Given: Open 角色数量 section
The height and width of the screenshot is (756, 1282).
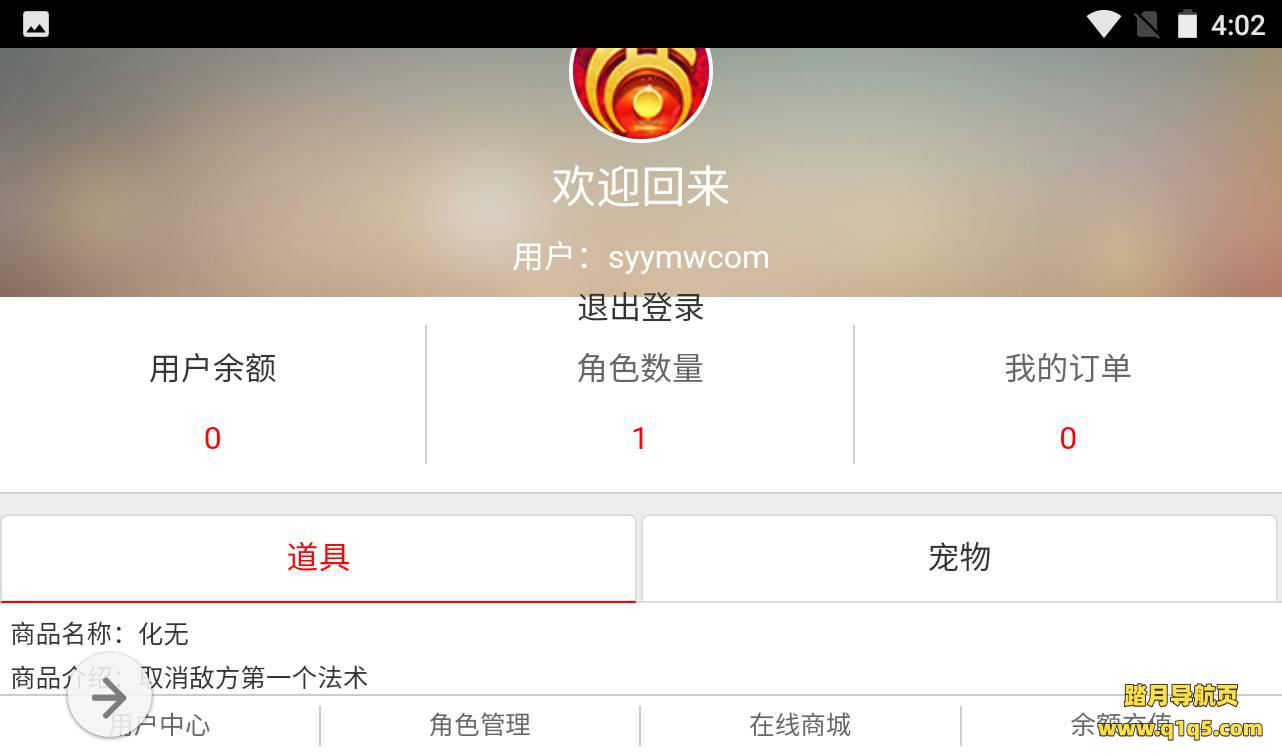Looking at the screenshot, I should click(x=640, y=400).
